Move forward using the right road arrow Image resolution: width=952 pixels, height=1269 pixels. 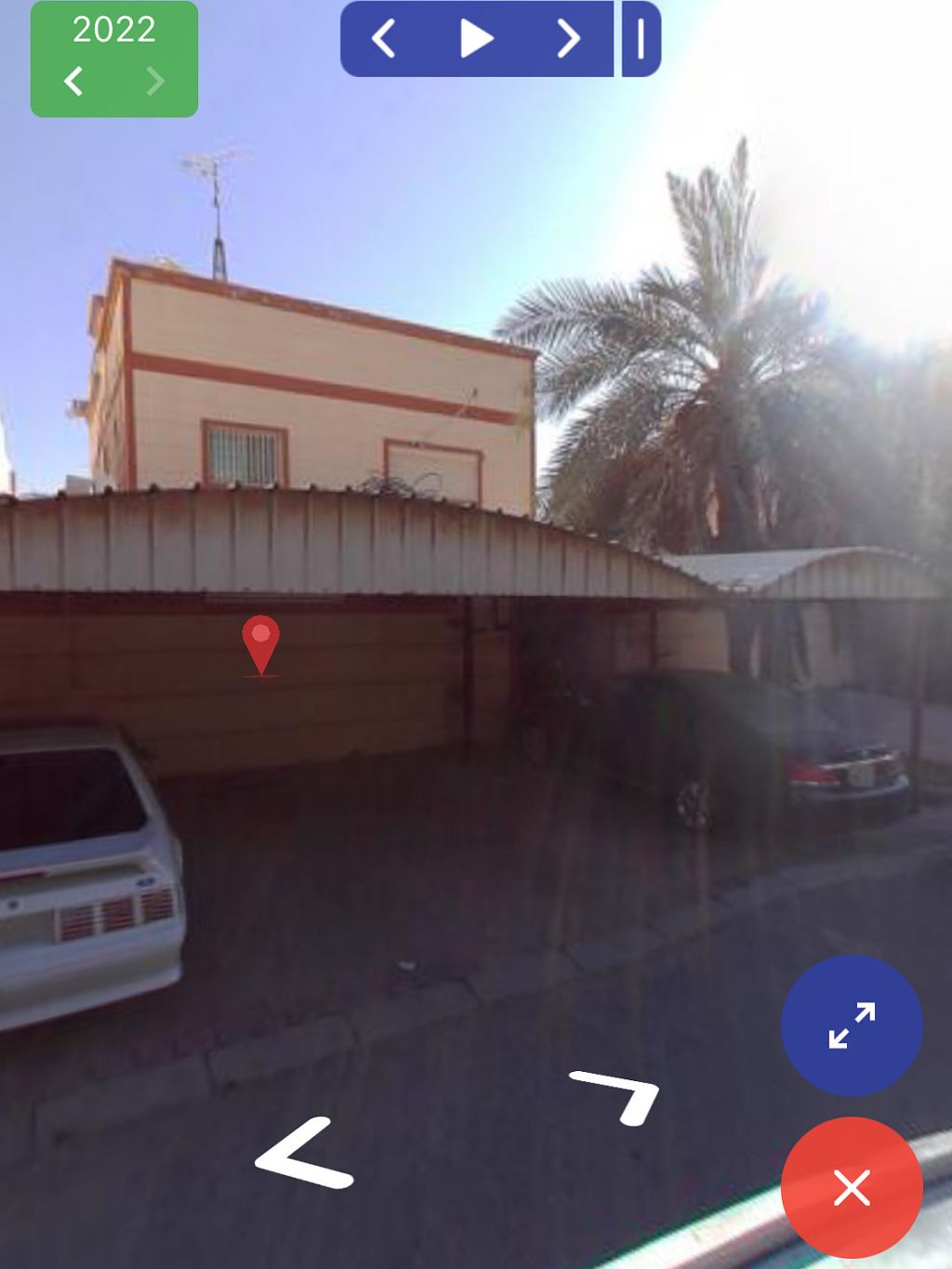tap(617, 1094)
